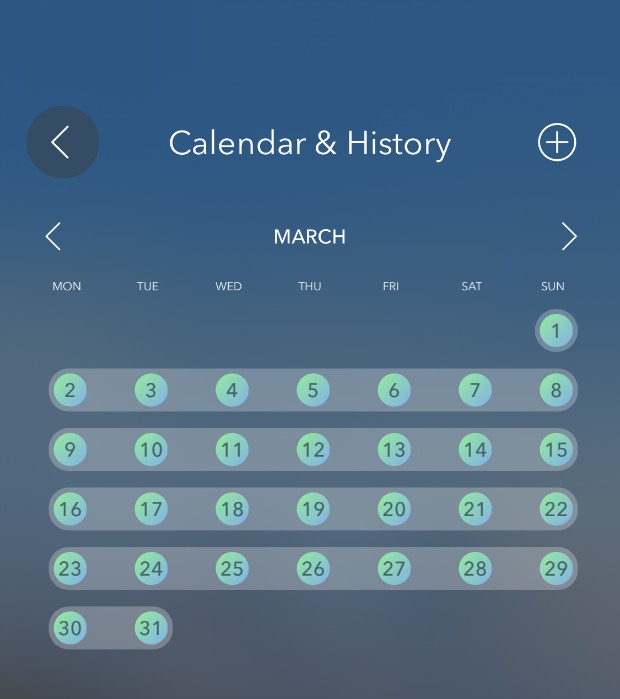Image resolution: width=620 pixels, height=699 pixels.
Task: Go to the previous month before March
Action: pos(53,236)
